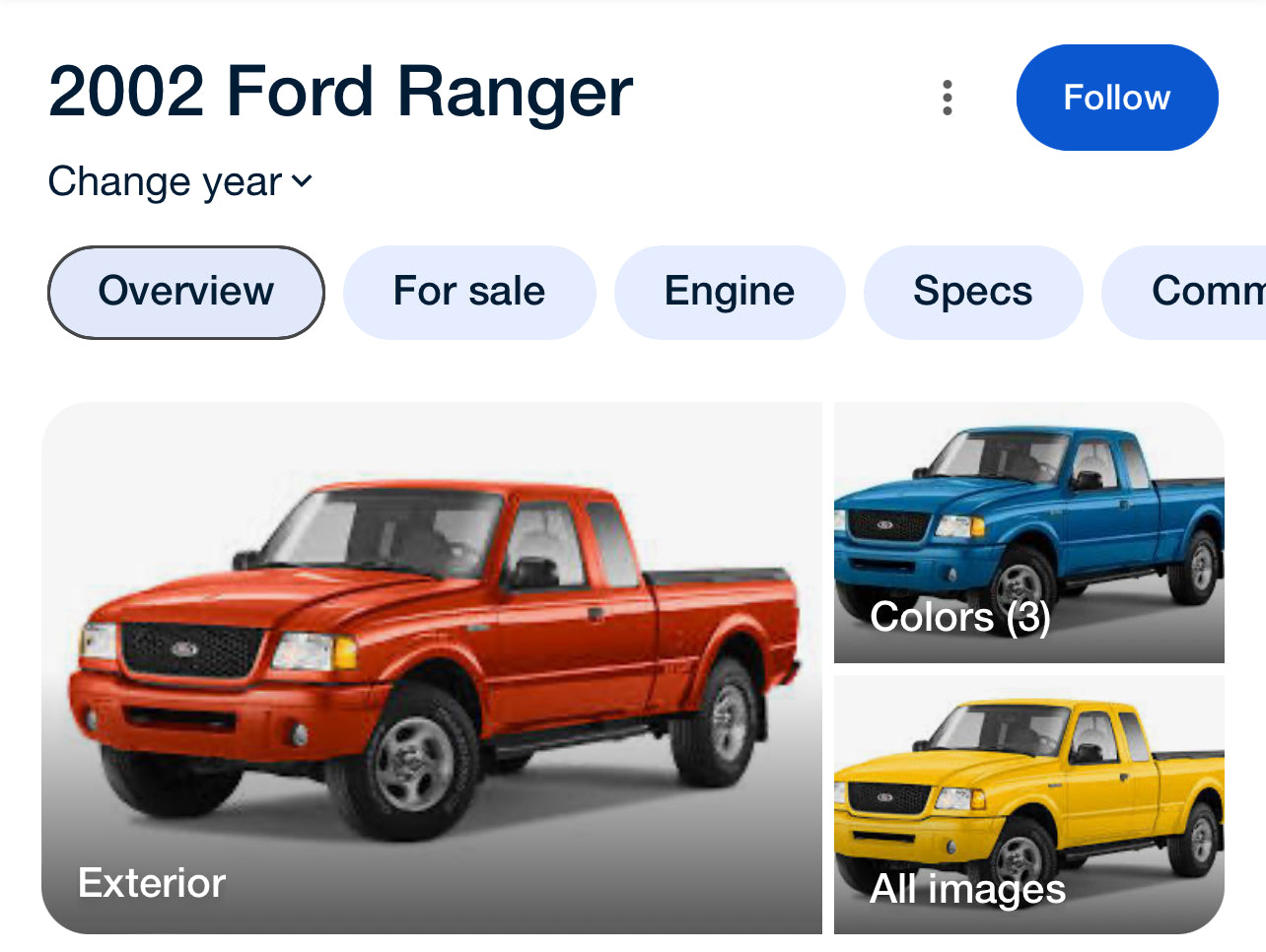View the Colors (3) tile
1266x952 pixels.
(x=1028, y=532)
